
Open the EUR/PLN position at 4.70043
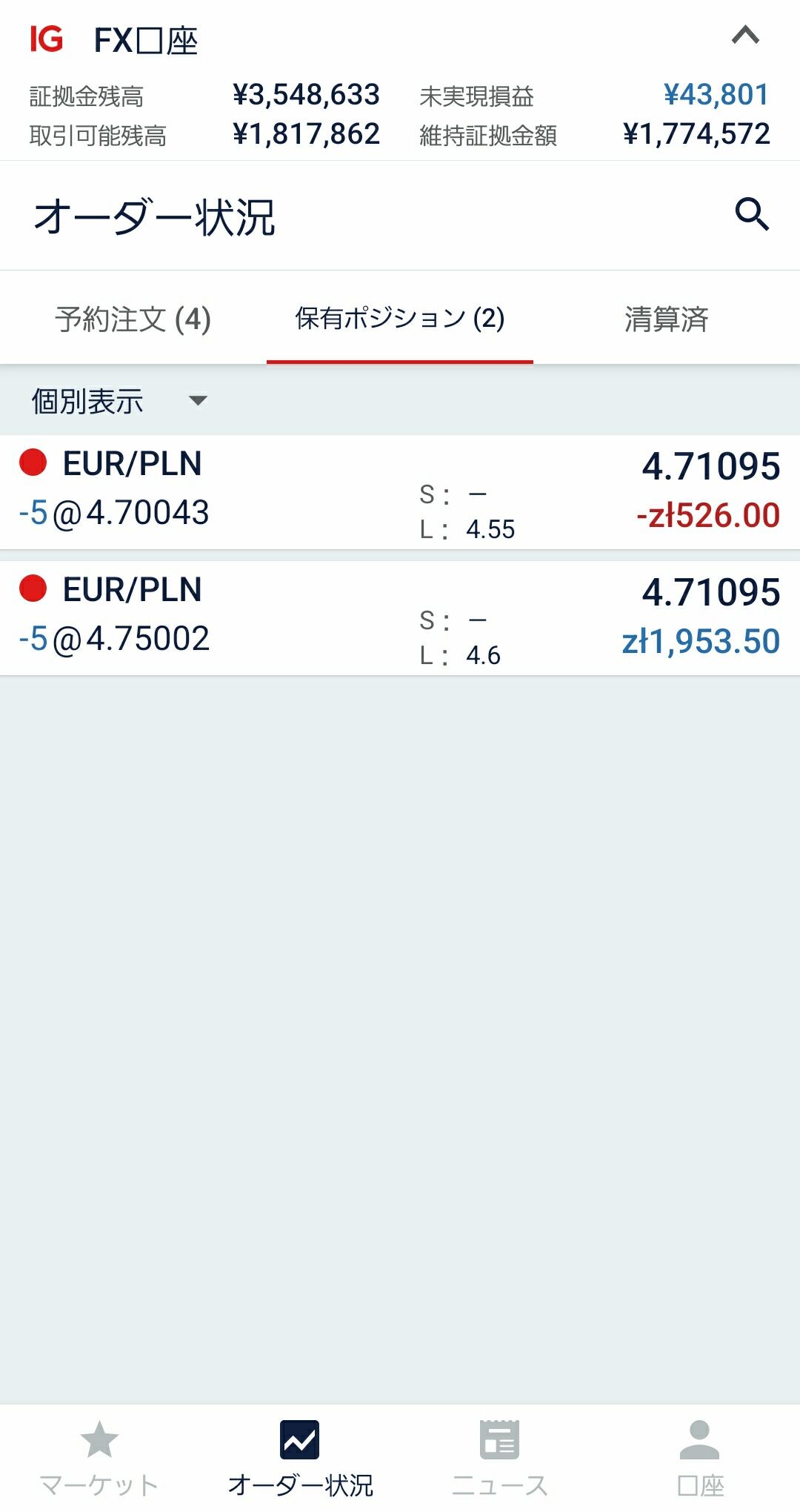(400, 492)
